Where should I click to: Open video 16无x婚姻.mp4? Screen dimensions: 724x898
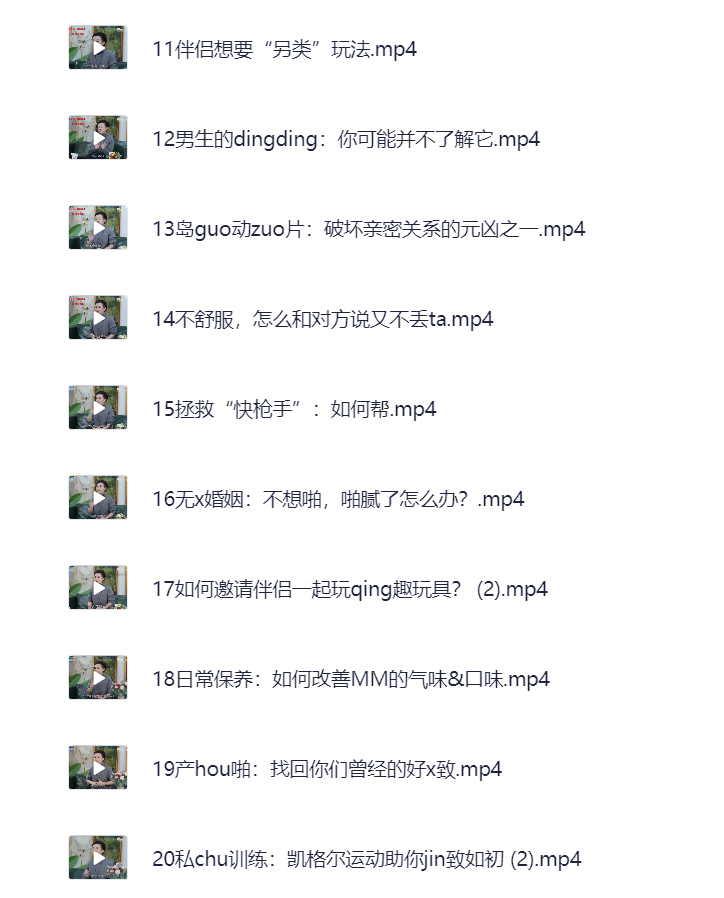coord(338,499)
